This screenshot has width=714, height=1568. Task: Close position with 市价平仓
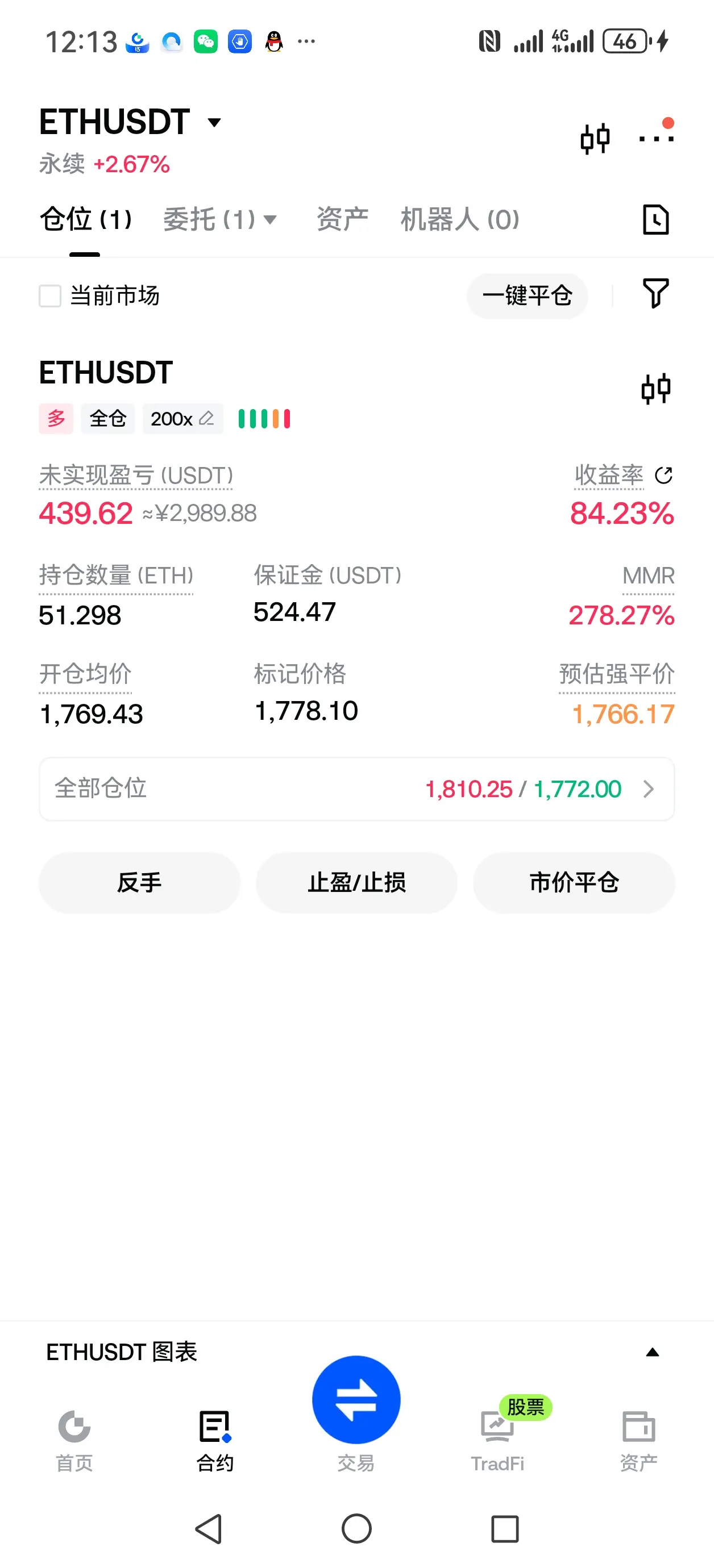[574, 883]
